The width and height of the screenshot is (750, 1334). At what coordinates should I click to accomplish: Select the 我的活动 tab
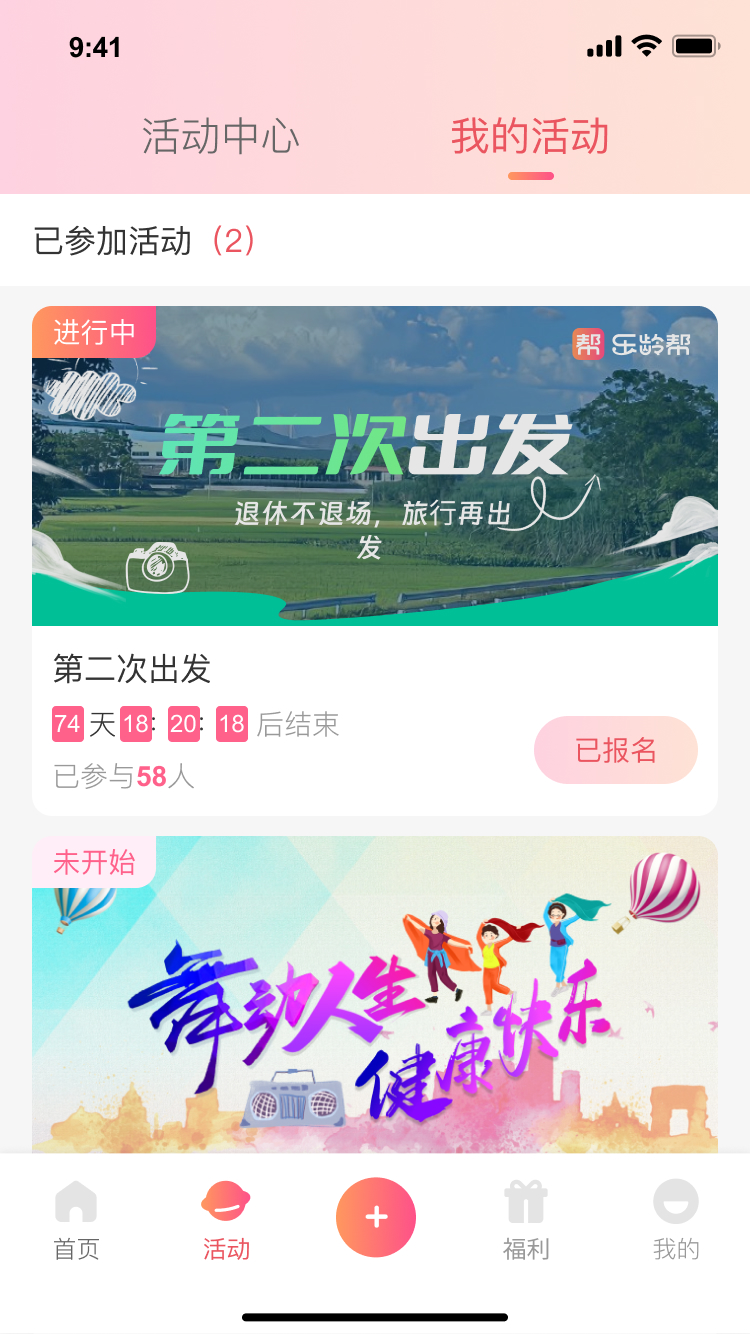(x=529, y=137)
